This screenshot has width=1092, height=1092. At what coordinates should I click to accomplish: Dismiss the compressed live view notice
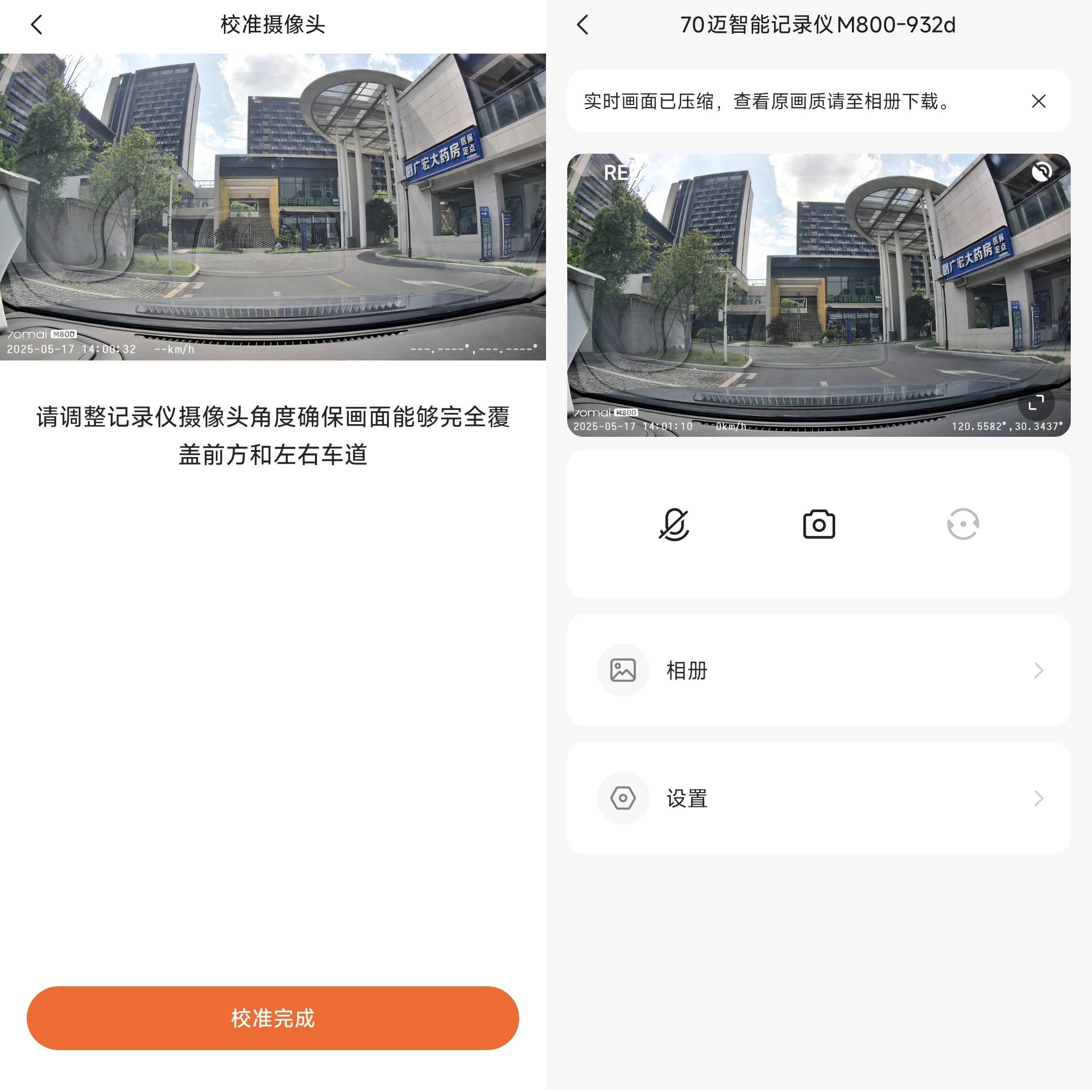[1038, 102]
